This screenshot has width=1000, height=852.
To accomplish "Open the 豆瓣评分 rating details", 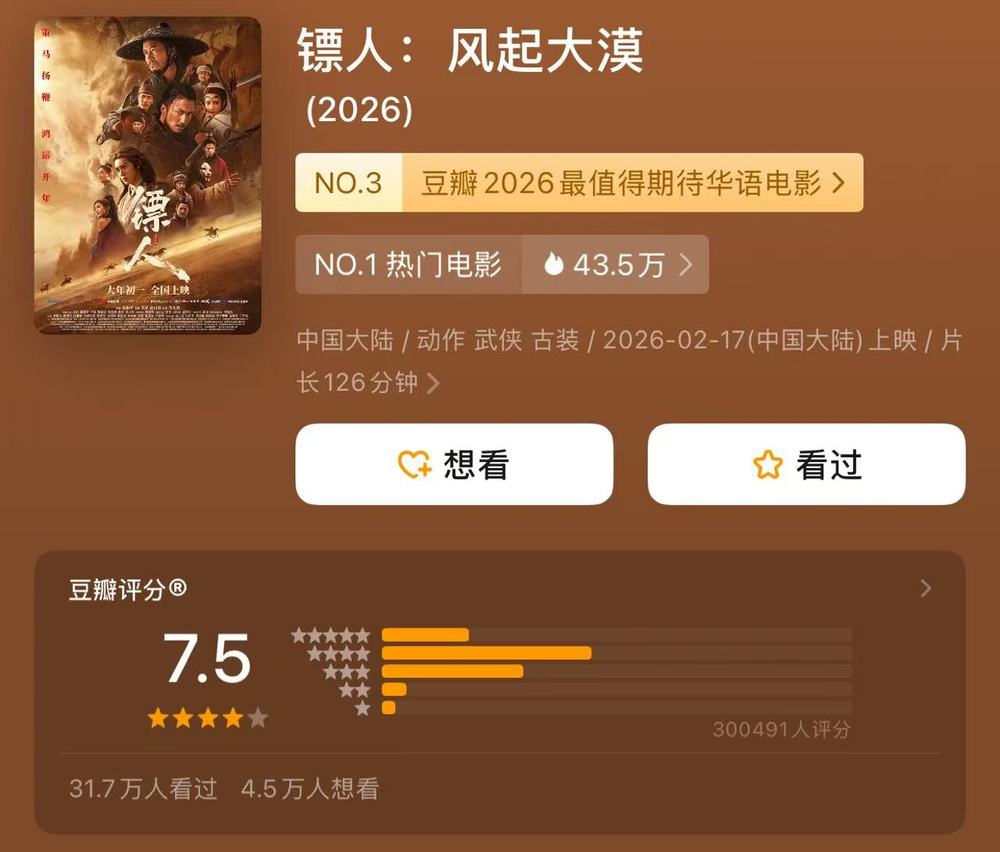I will coord(926,589).
